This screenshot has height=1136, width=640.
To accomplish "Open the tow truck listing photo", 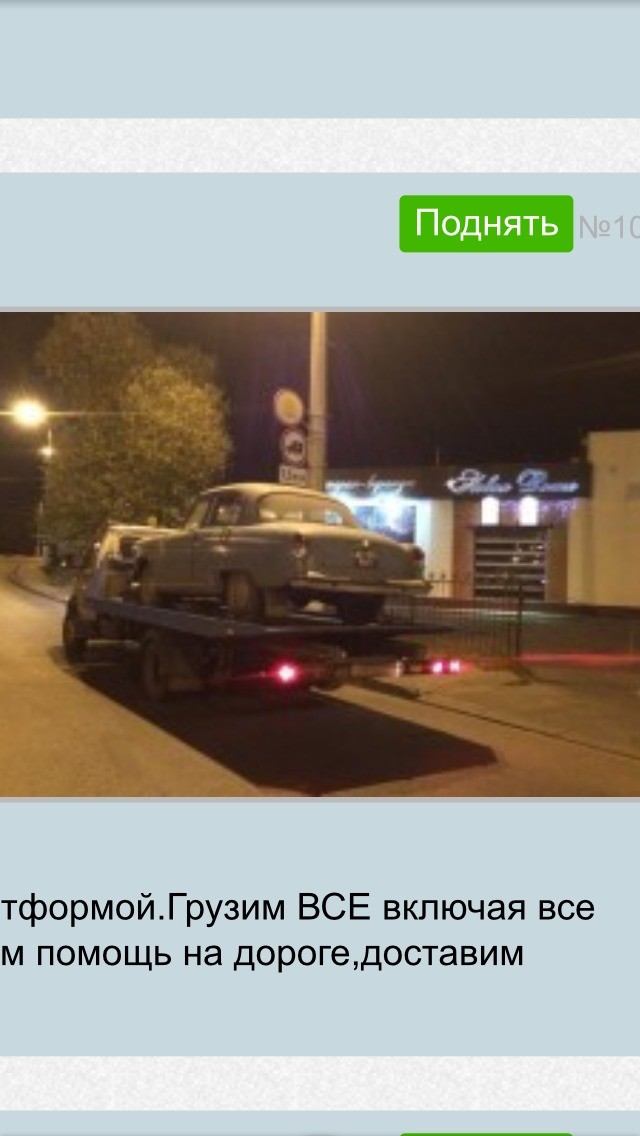I will click(x=320, y=554).
